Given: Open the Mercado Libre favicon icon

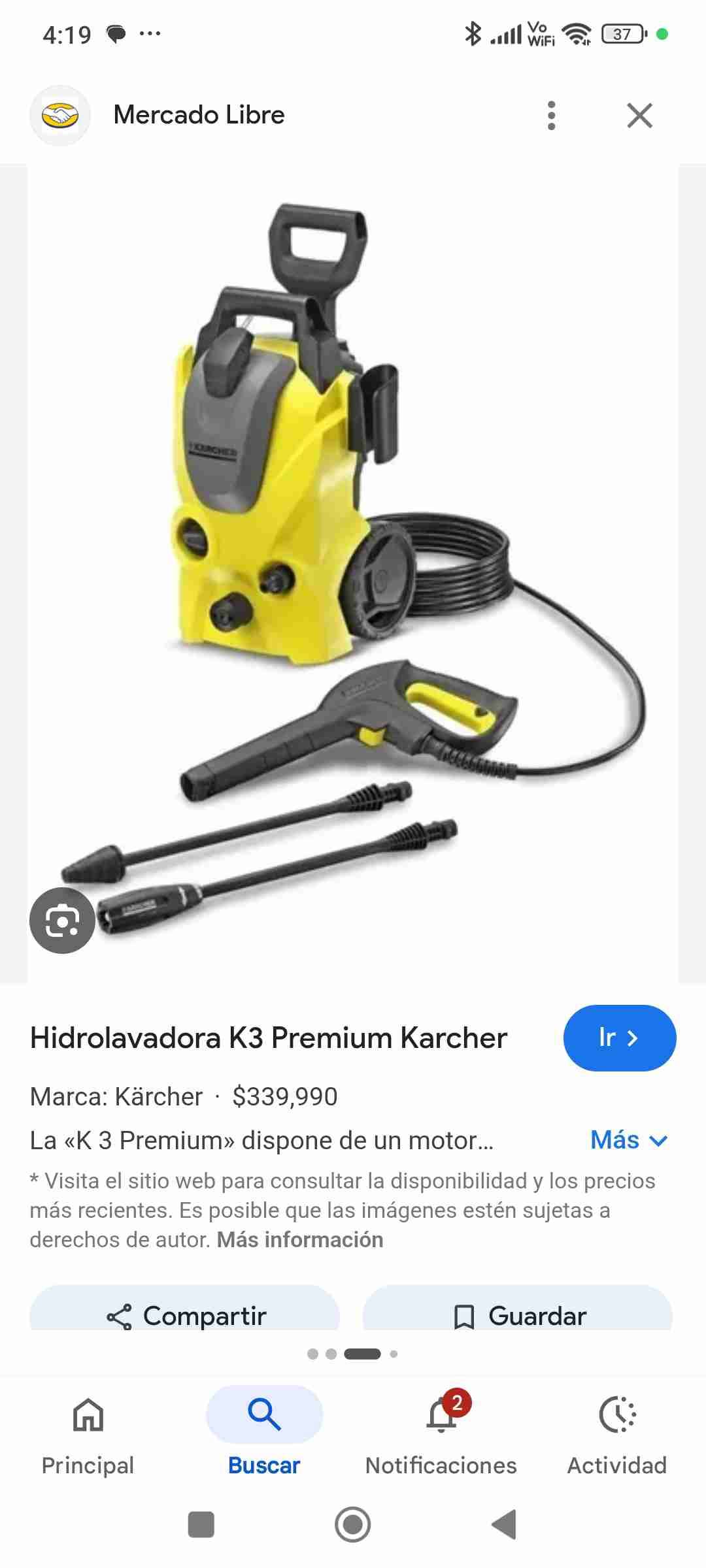Looking at the screenshot, I should coord(60,116).
